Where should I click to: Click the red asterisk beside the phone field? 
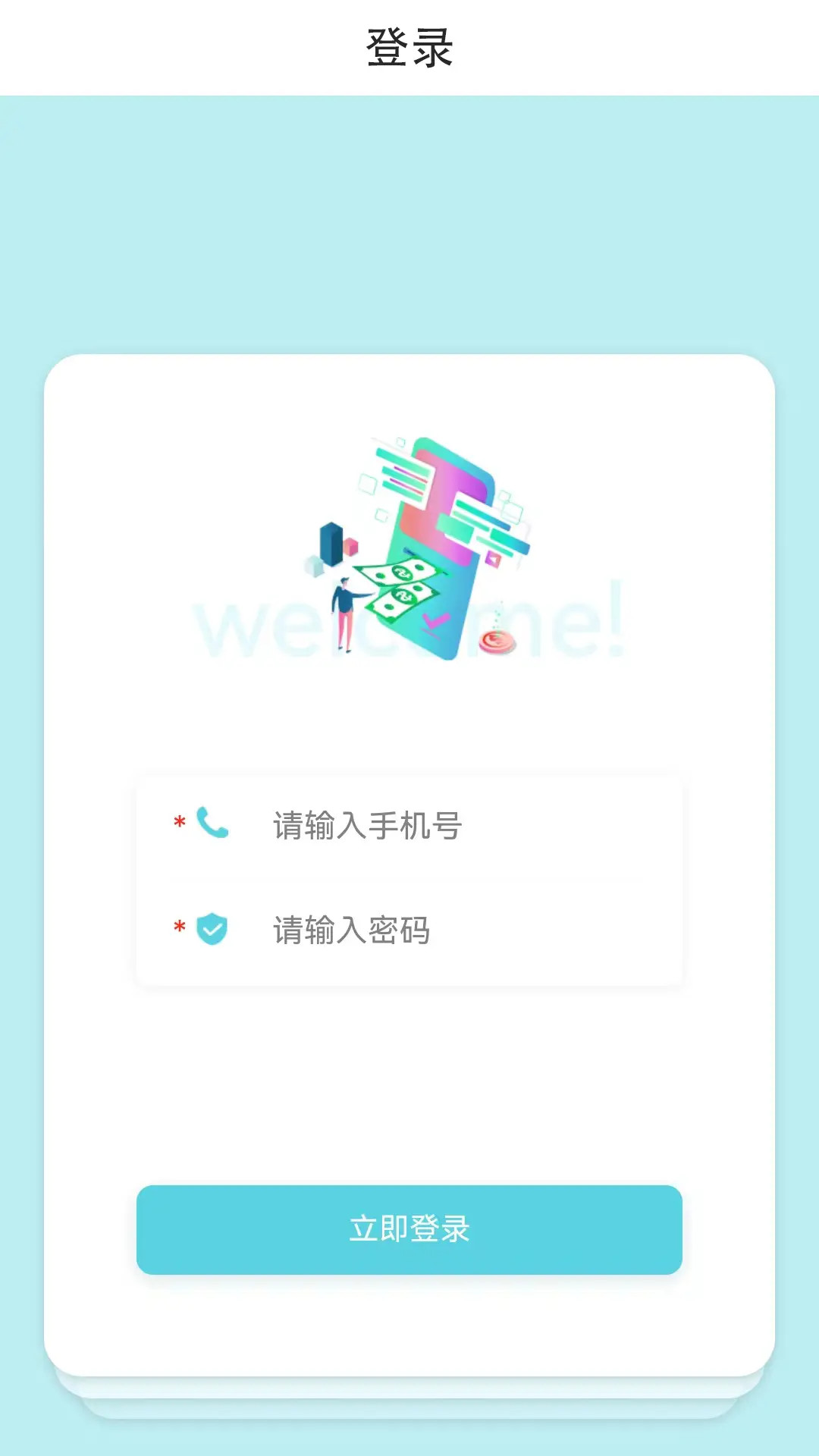tap(179, 822)
